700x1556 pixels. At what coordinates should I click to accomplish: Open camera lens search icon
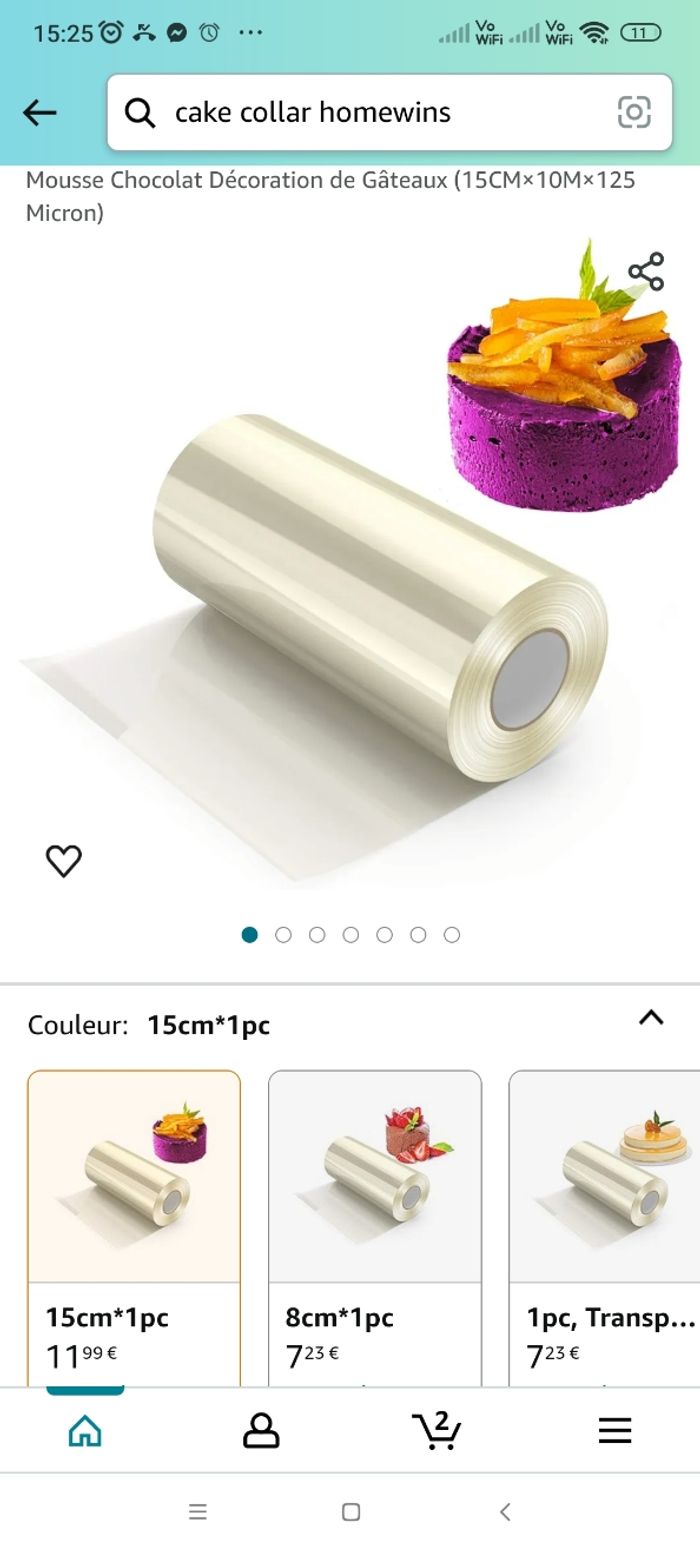(634, 113)
